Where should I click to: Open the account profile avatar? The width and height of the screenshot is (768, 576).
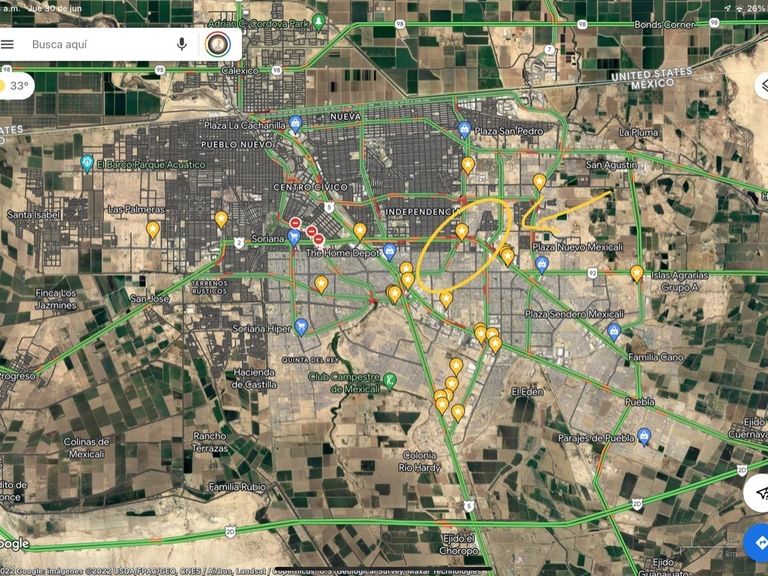(217, 44)
